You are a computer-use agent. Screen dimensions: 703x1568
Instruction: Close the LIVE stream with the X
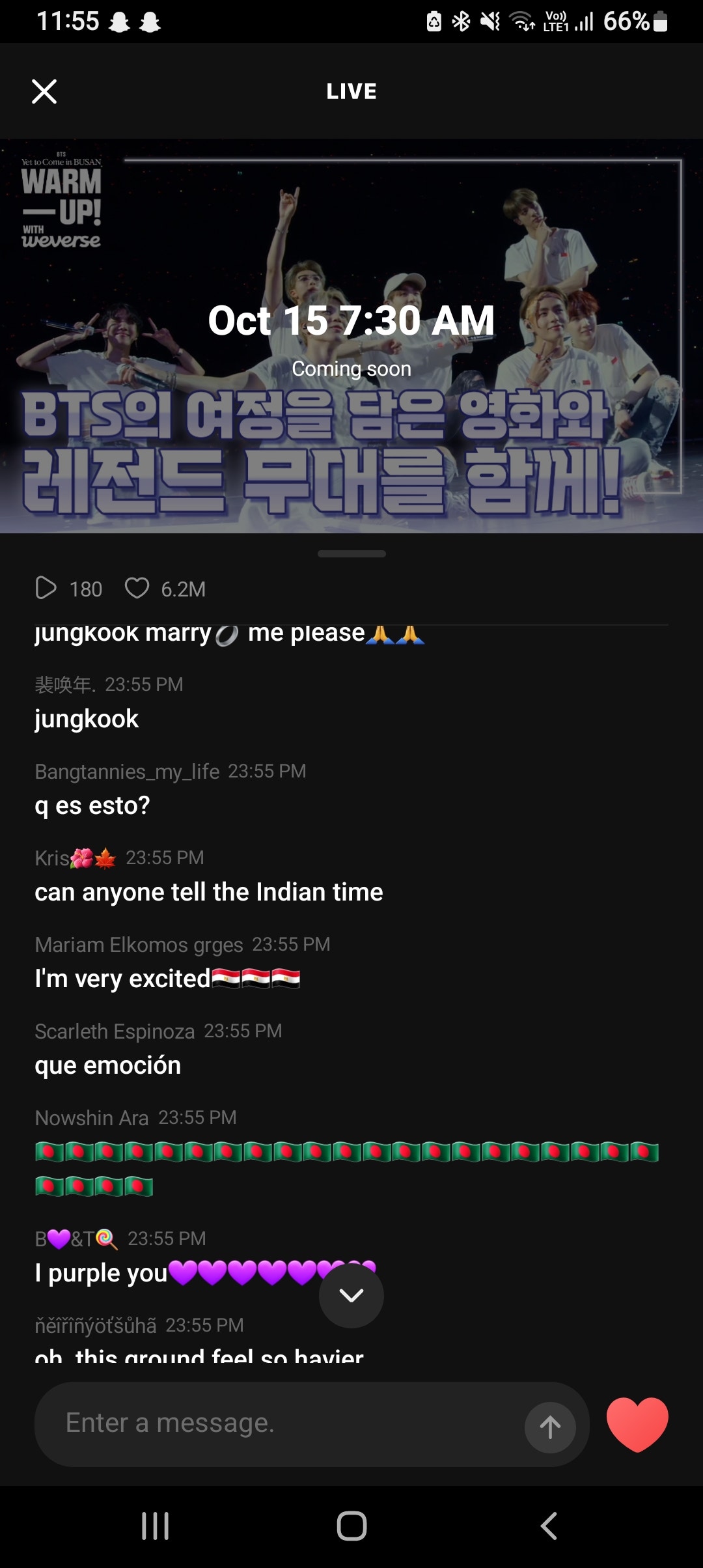[x=44, y=91]
